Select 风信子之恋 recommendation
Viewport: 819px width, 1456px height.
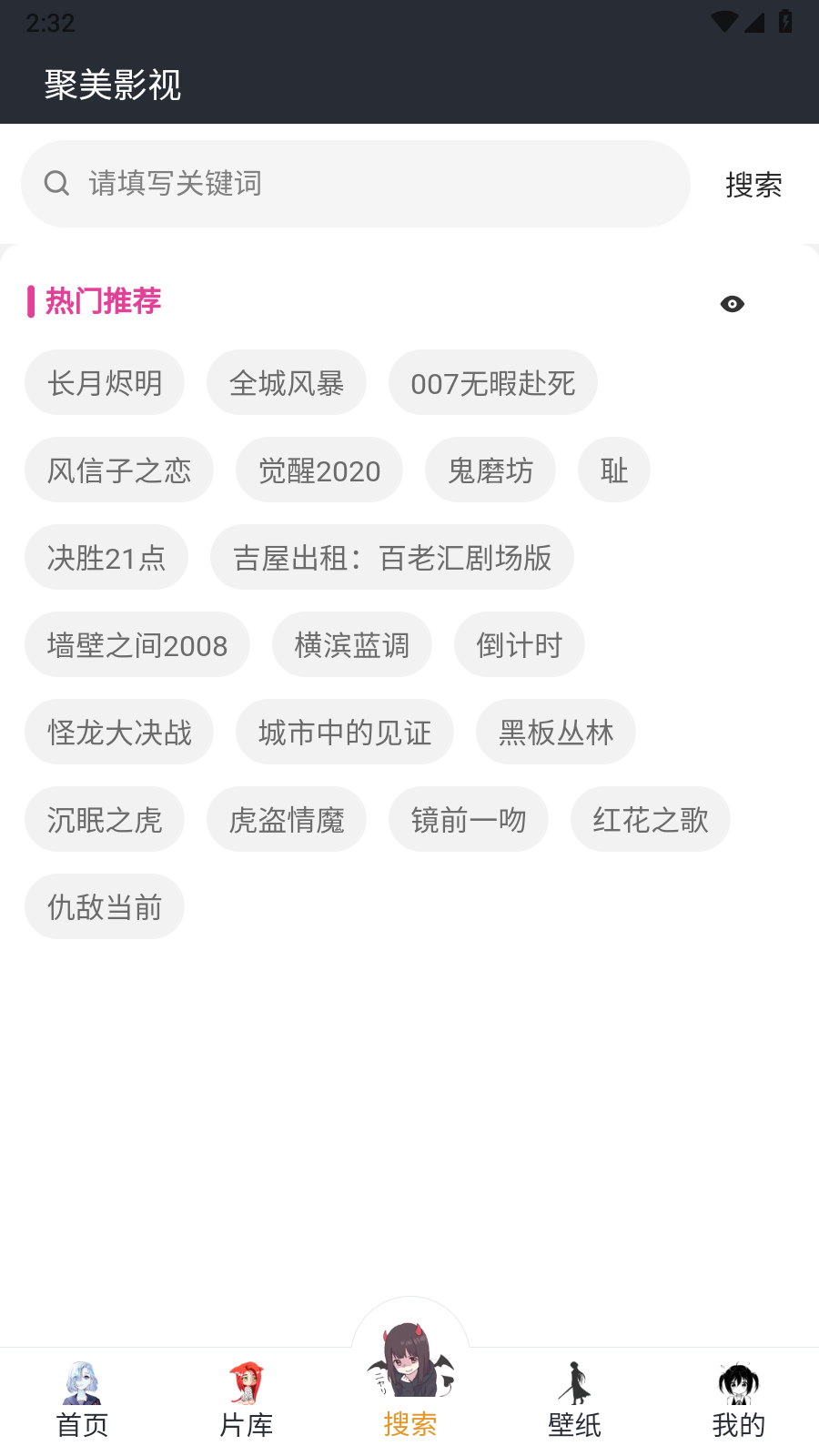[119, 470]
